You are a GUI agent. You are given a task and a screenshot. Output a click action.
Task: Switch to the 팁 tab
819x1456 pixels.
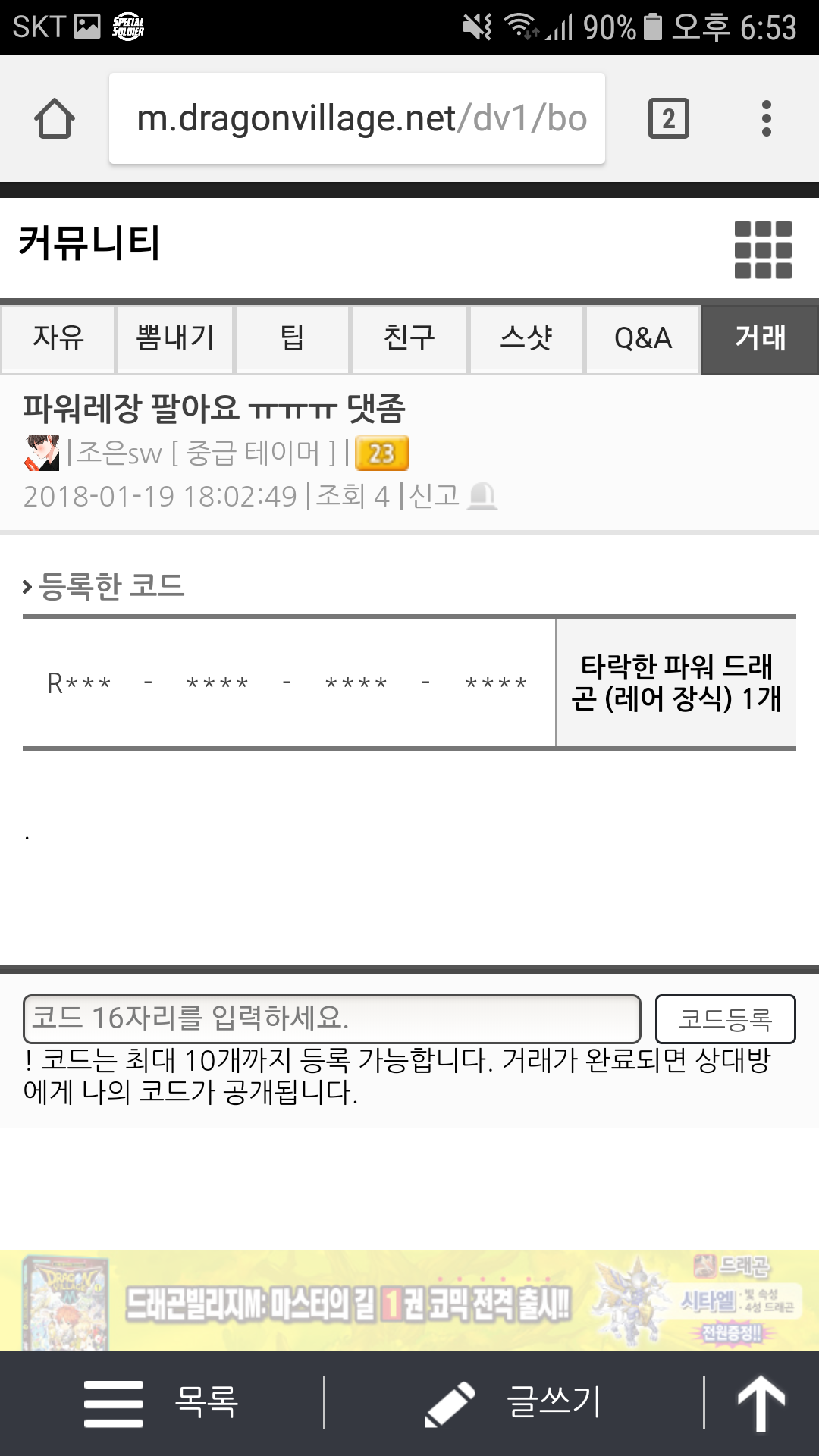click(x=292, y=338)
